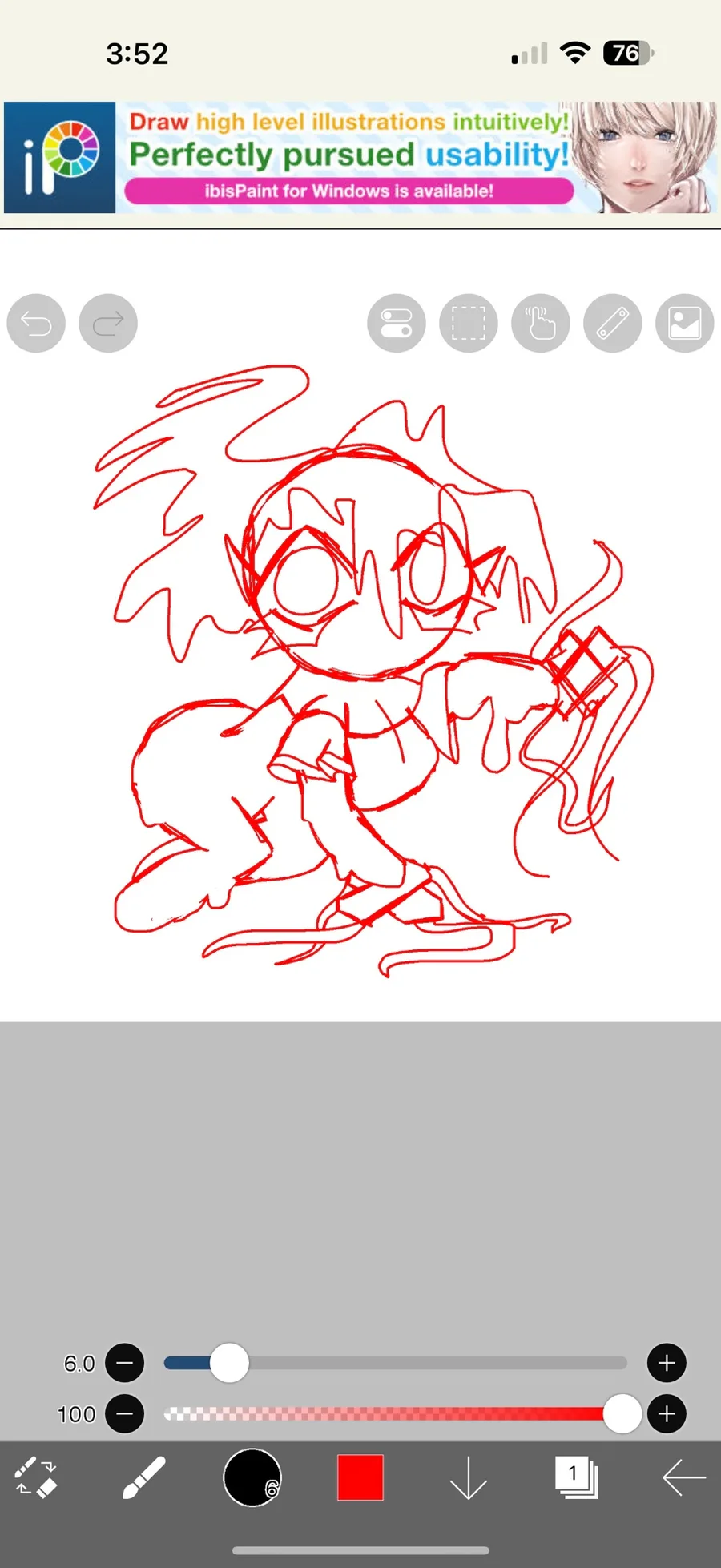This screenshot has width=721, height=1568.
Task: Undo the last stroke
Action: click(x=36, y=323)
